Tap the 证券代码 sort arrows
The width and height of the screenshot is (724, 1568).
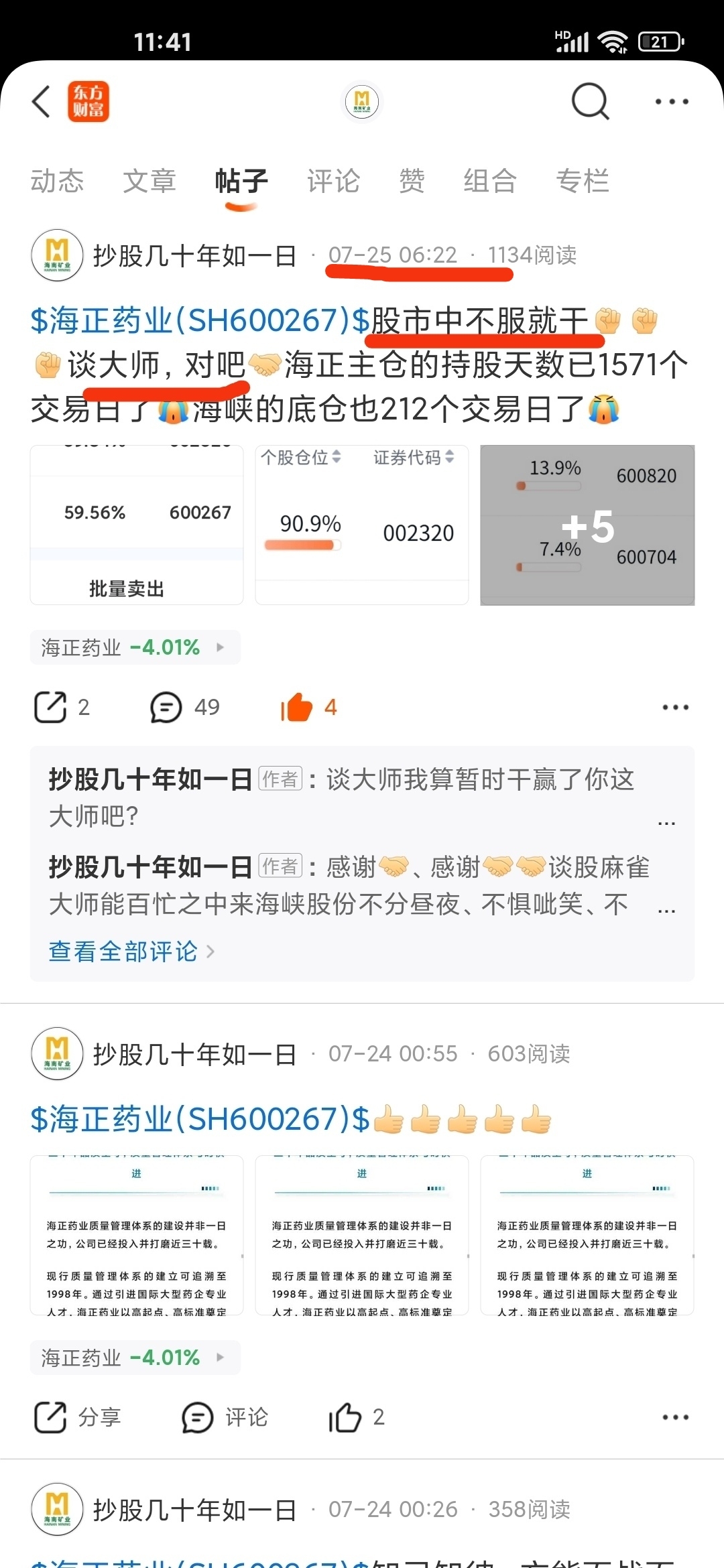[x=449, y=457]
